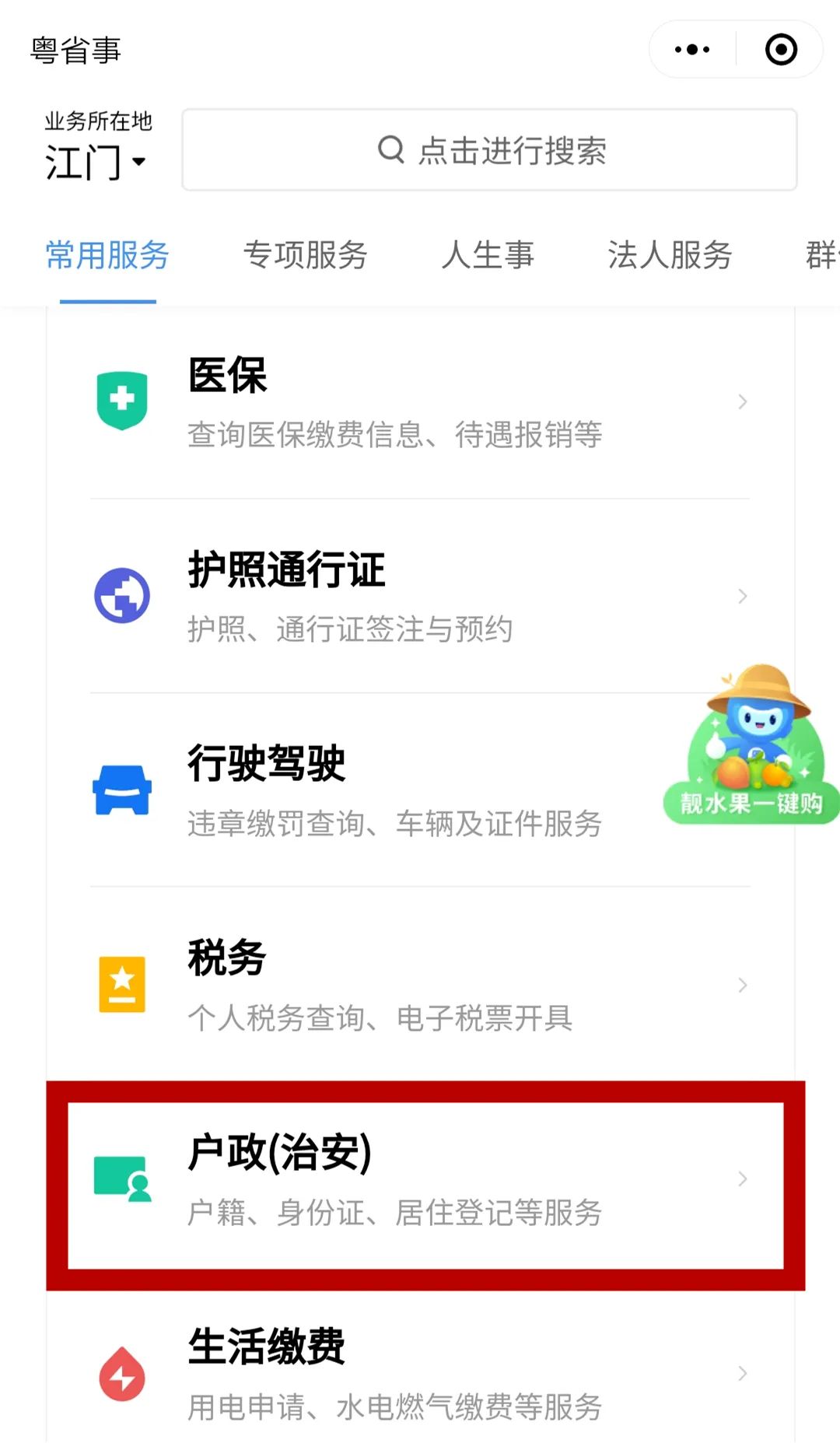This screenshot has width=840, height=1443.
Task: Open the 法人服务 tab
Action: [x=669, y=255]
